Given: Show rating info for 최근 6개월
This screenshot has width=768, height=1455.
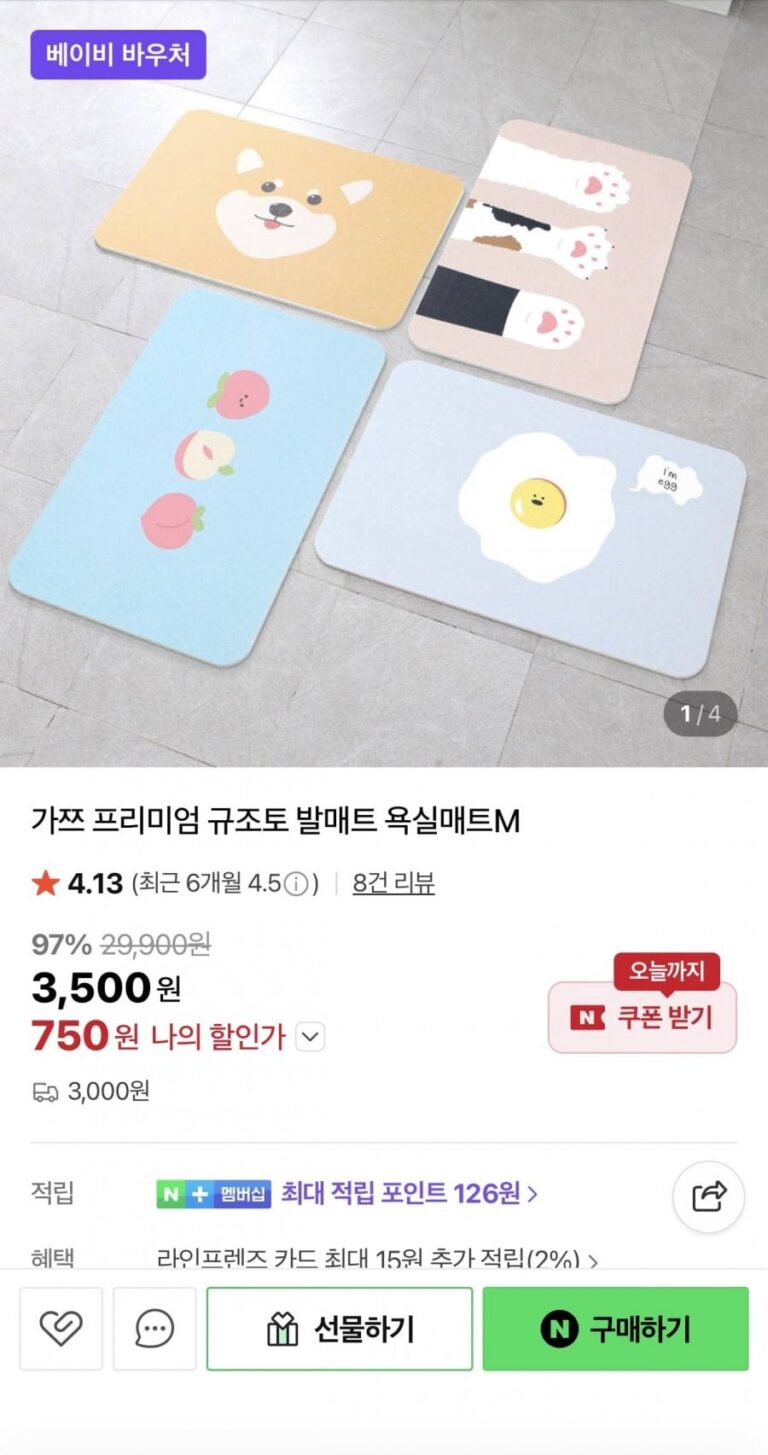Looking at the screenshot, I should (295, 884).
